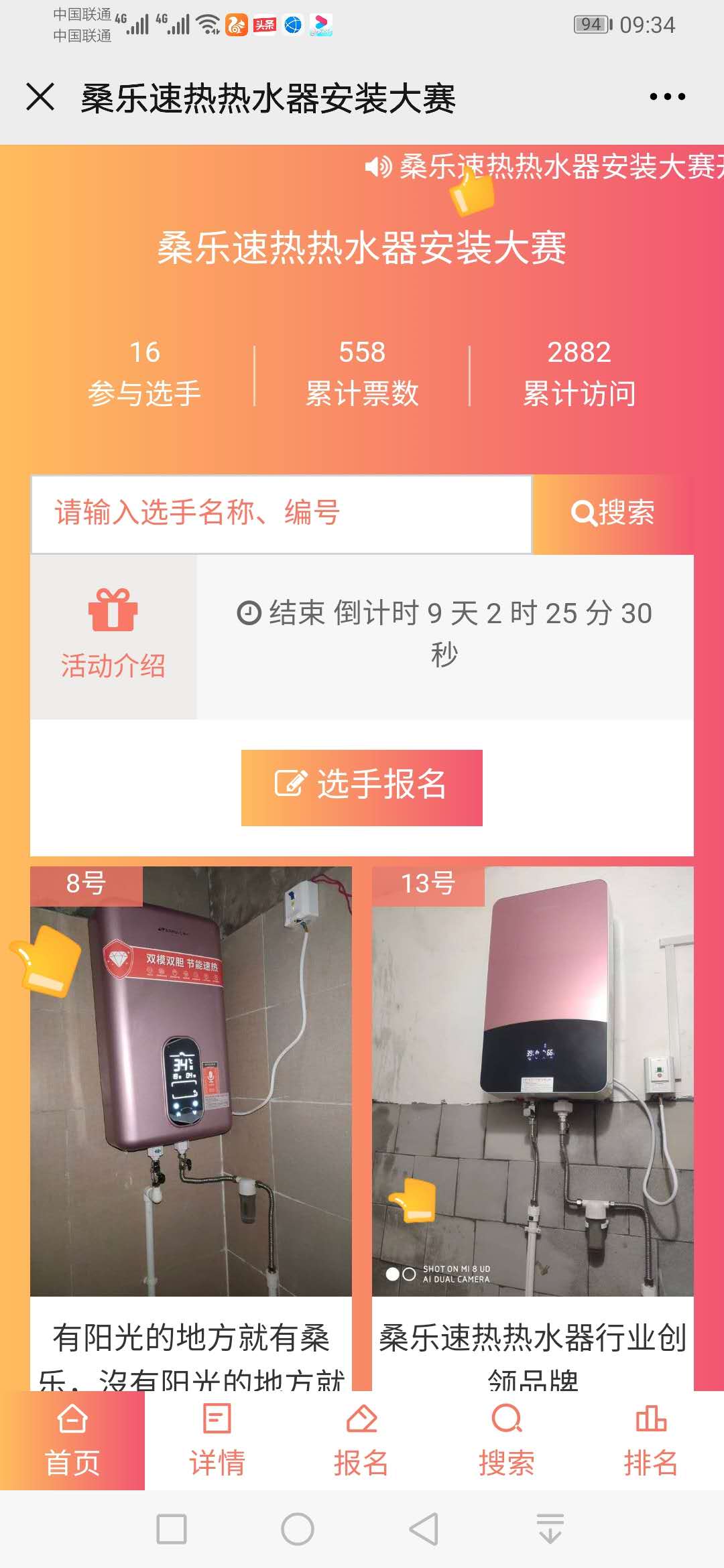
Task: Switch to the 报名 sign-up tab
Action: 362,1441
